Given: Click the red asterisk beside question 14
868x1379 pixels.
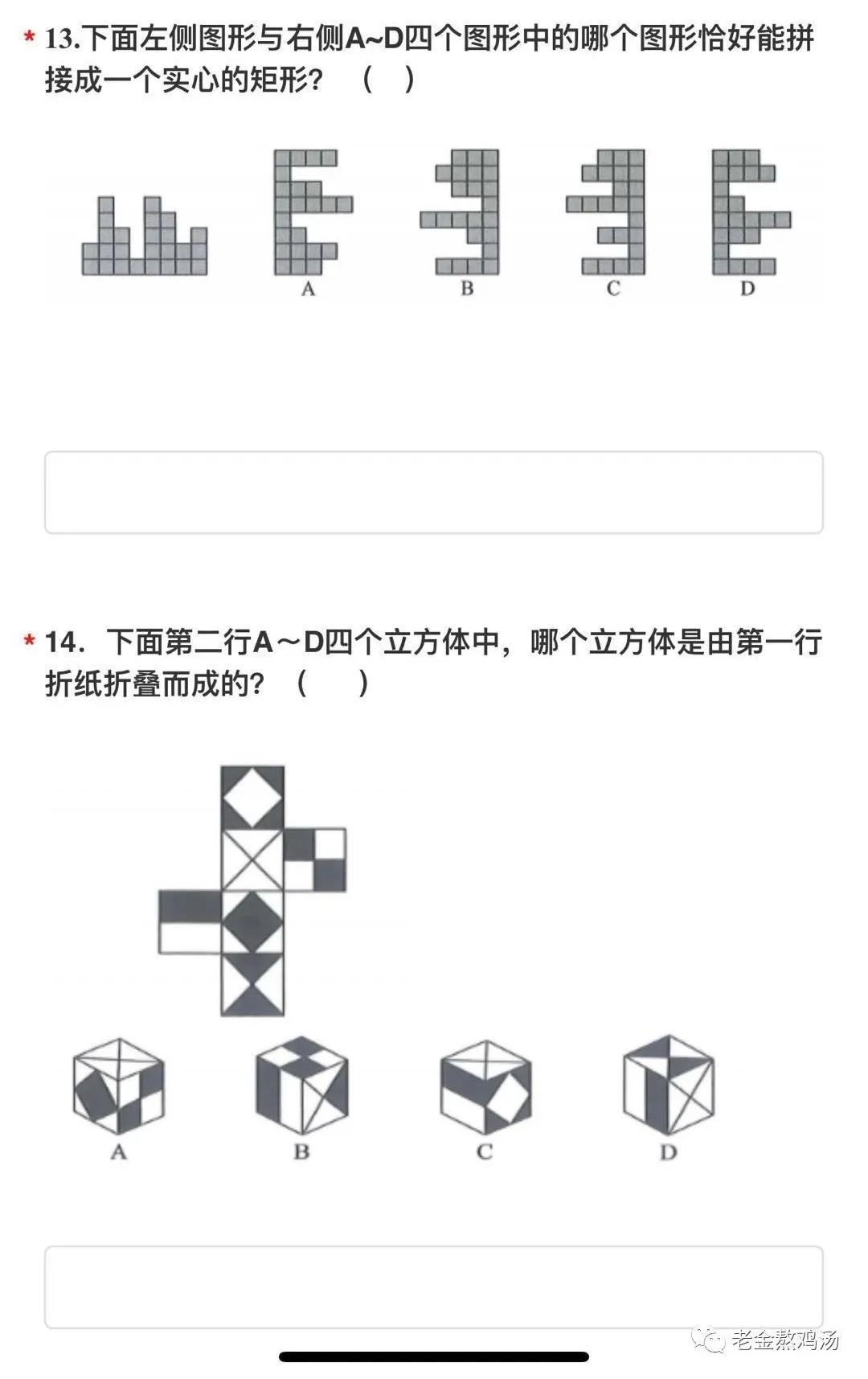Looking at the screenshot, I should pos(30,639).
